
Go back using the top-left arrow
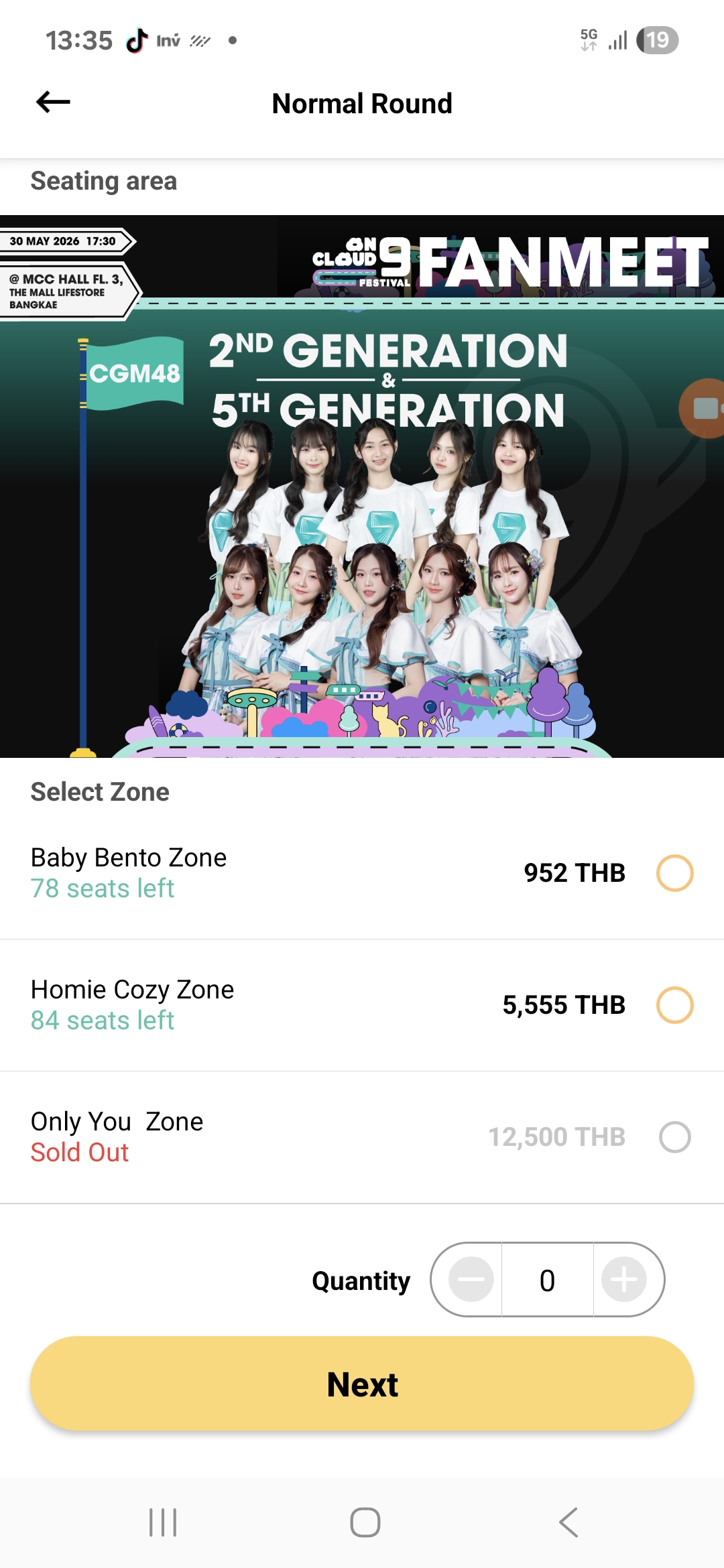tap(53, 103)
